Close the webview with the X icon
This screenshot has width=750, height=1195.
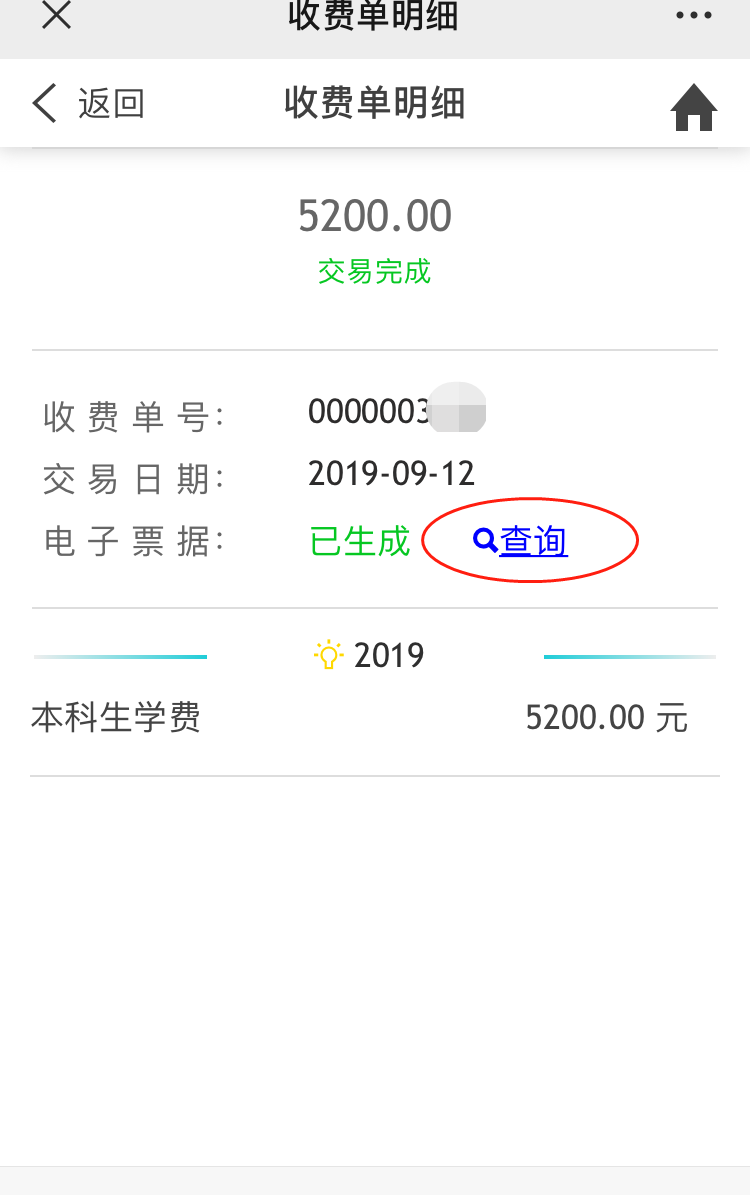(56, 15)
